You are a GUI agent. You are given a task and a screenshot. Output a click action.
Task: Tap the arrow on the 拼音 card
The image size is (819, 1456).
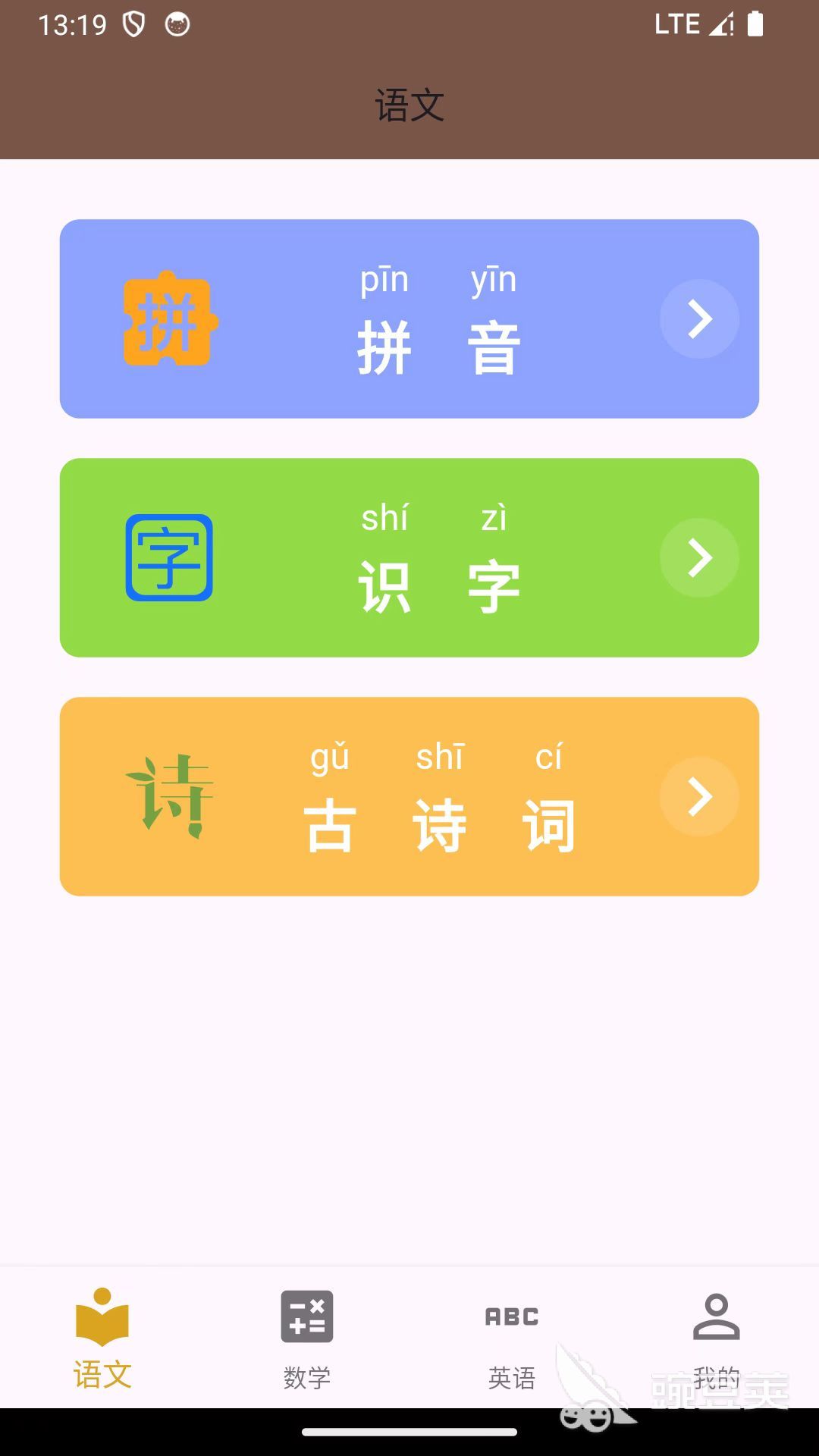699,318
